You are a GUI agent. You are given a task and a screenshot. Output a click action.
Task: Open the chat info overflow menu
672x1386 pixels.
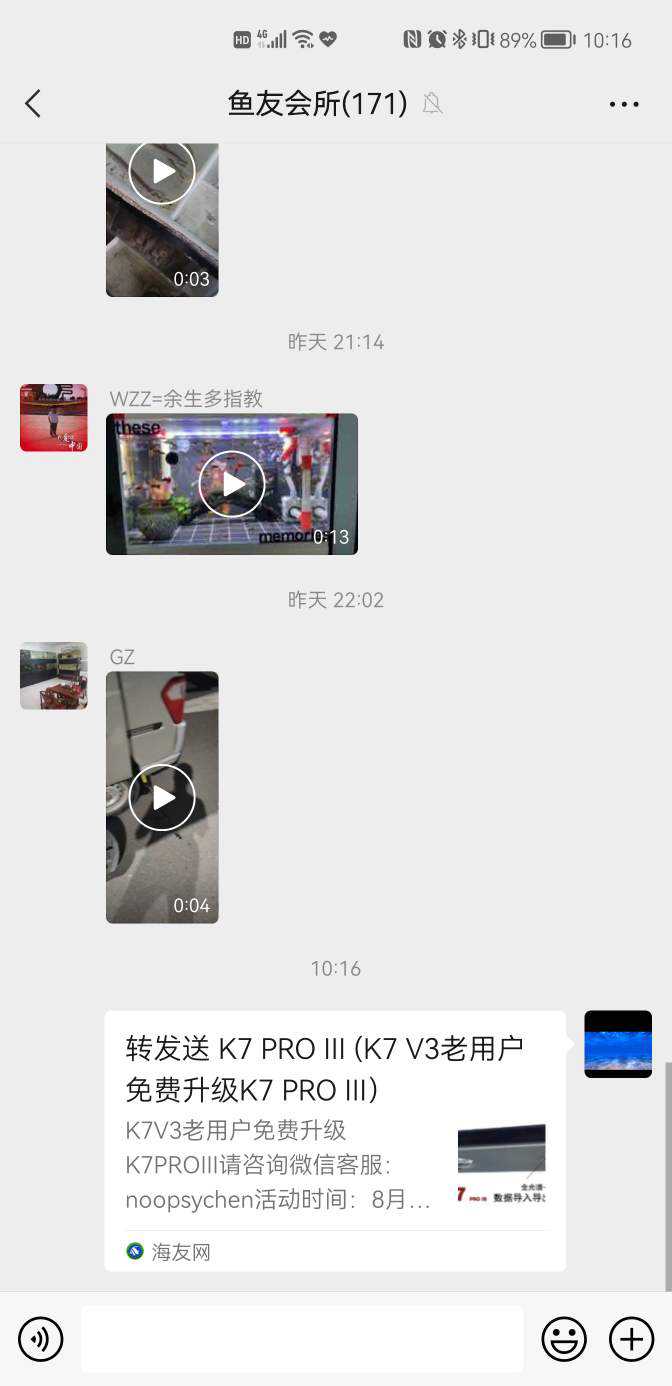click(x=623, y=104)
